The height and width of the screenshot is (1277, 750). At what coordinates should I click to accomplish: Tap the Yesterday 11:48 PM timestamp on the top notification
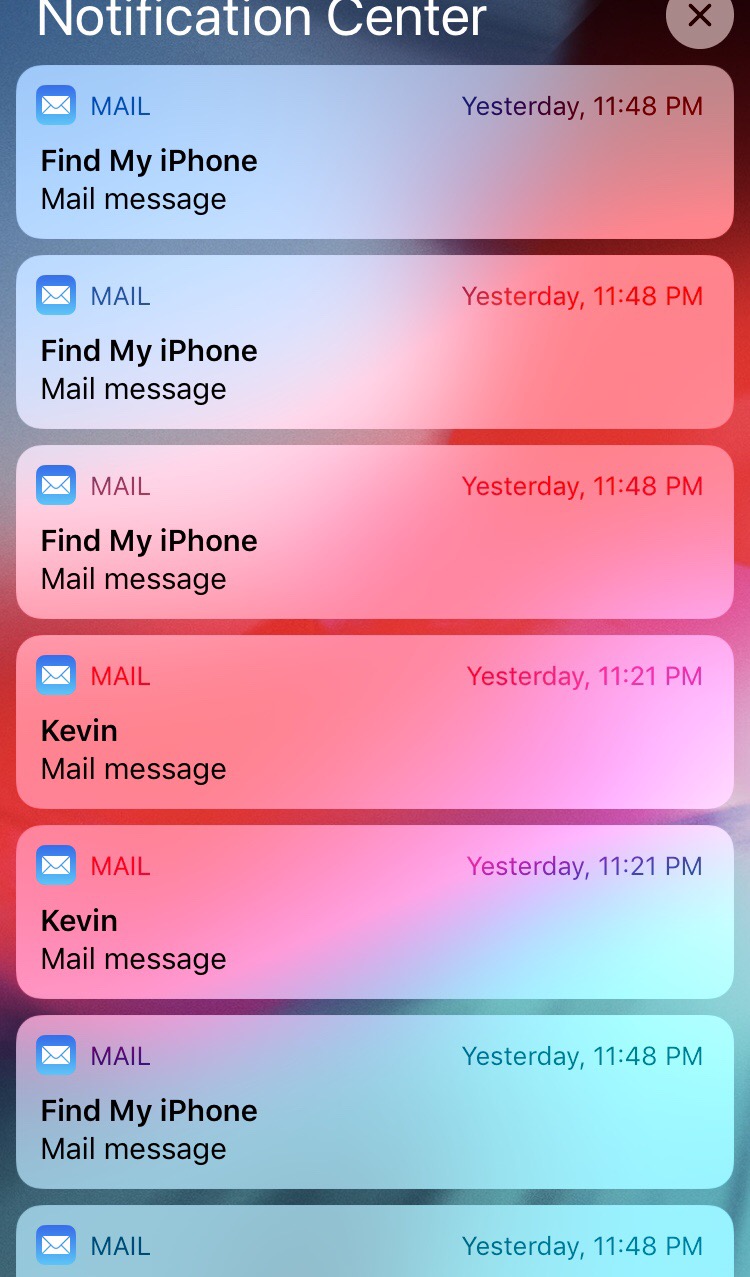[583, 105]
